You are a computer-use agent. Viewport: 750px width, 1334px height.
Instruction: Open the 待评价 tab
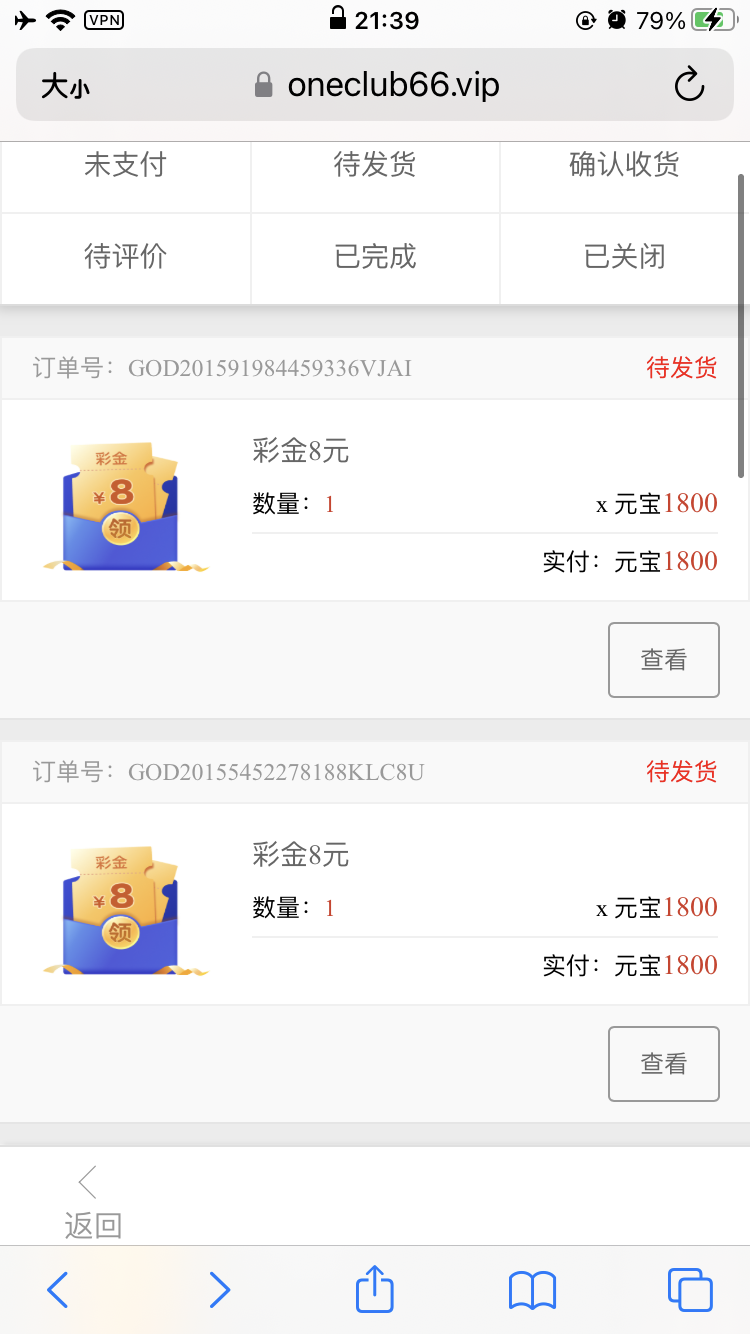click(x=125, y=257)
